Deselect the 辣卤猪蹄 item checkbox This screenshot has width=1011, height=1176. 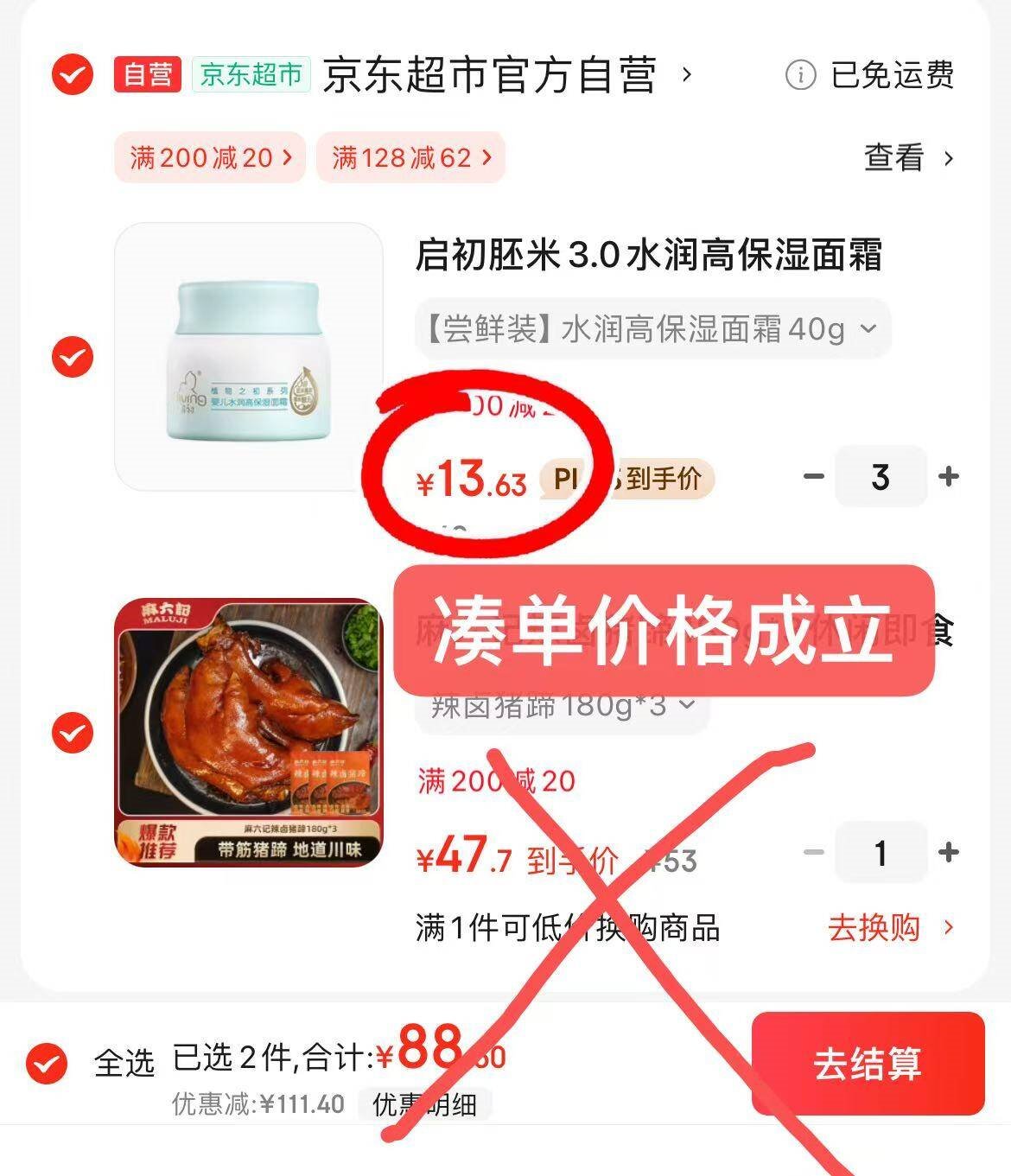[73, 733]
